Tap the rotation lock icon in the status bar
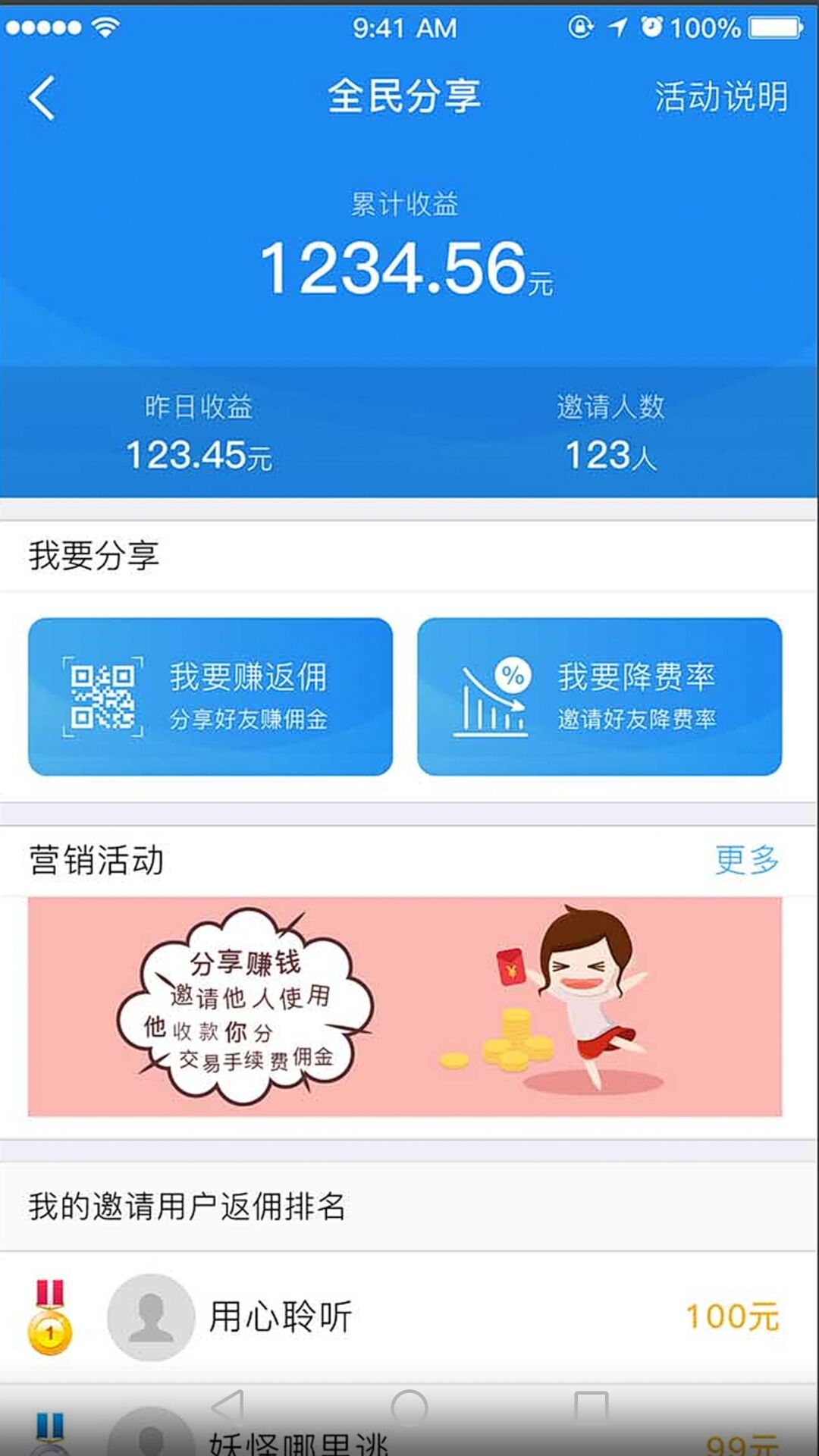The width and height of the screenshot is (819, 1456). point(580,27)
